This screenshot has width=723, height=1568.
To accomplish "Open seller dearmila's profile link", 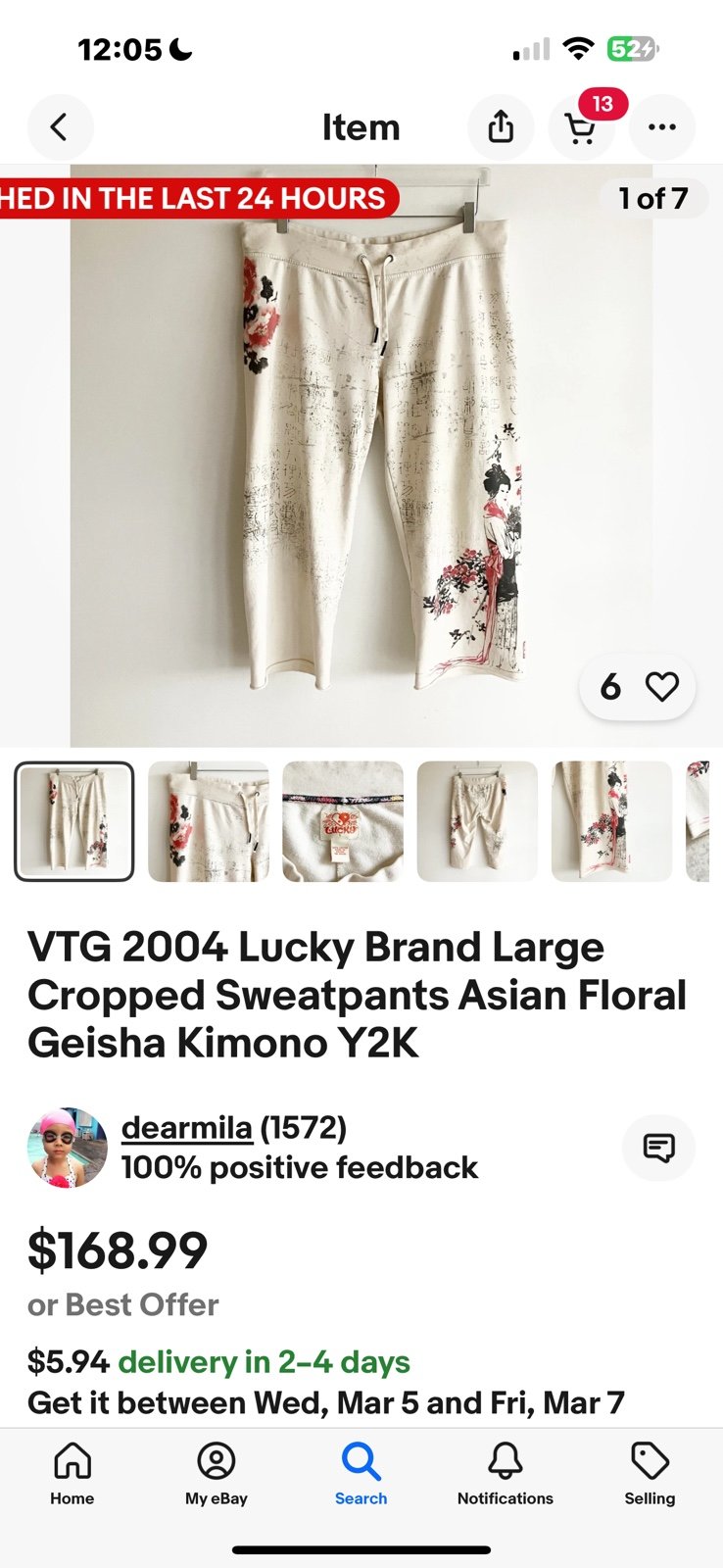I will point(187,1128).
